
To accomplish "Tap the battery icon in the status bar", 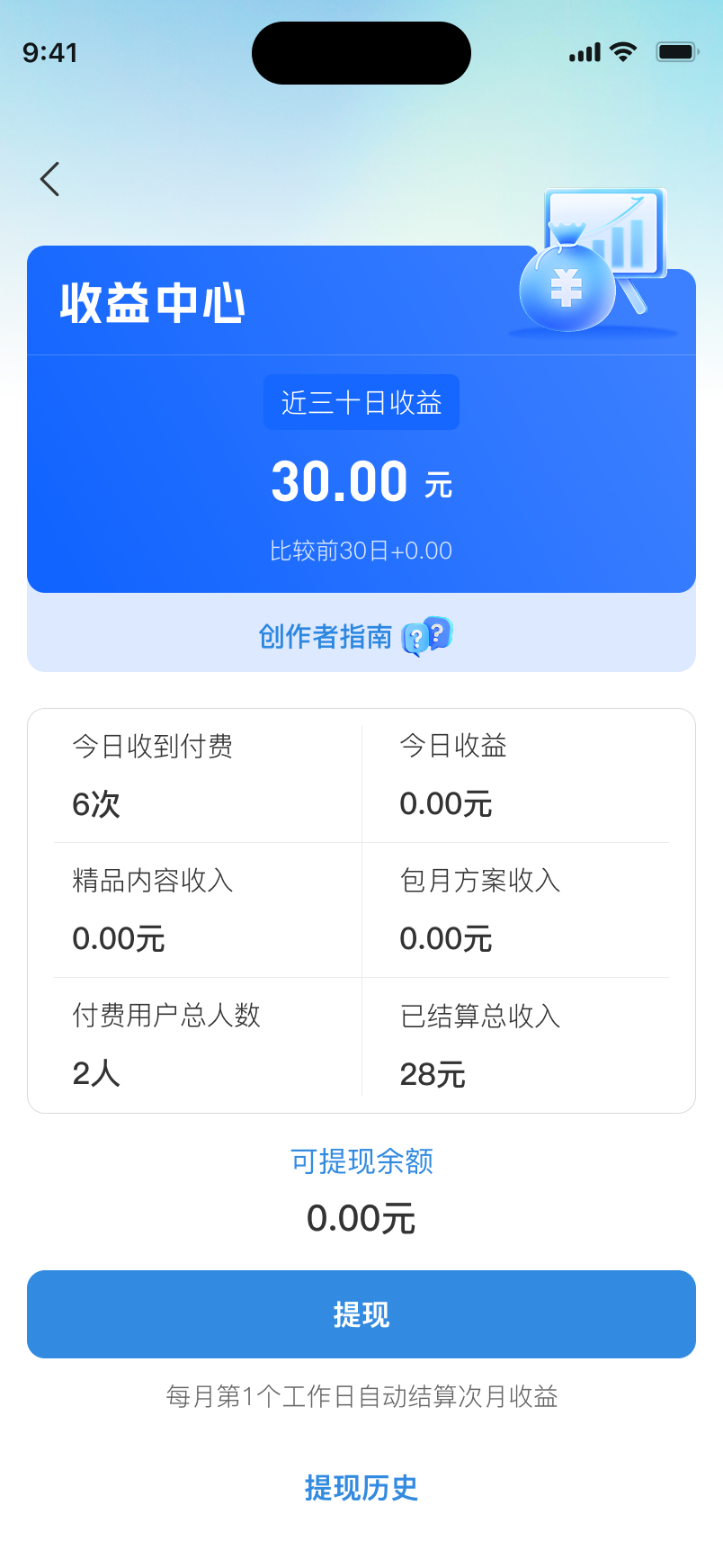I will [674, 51].
